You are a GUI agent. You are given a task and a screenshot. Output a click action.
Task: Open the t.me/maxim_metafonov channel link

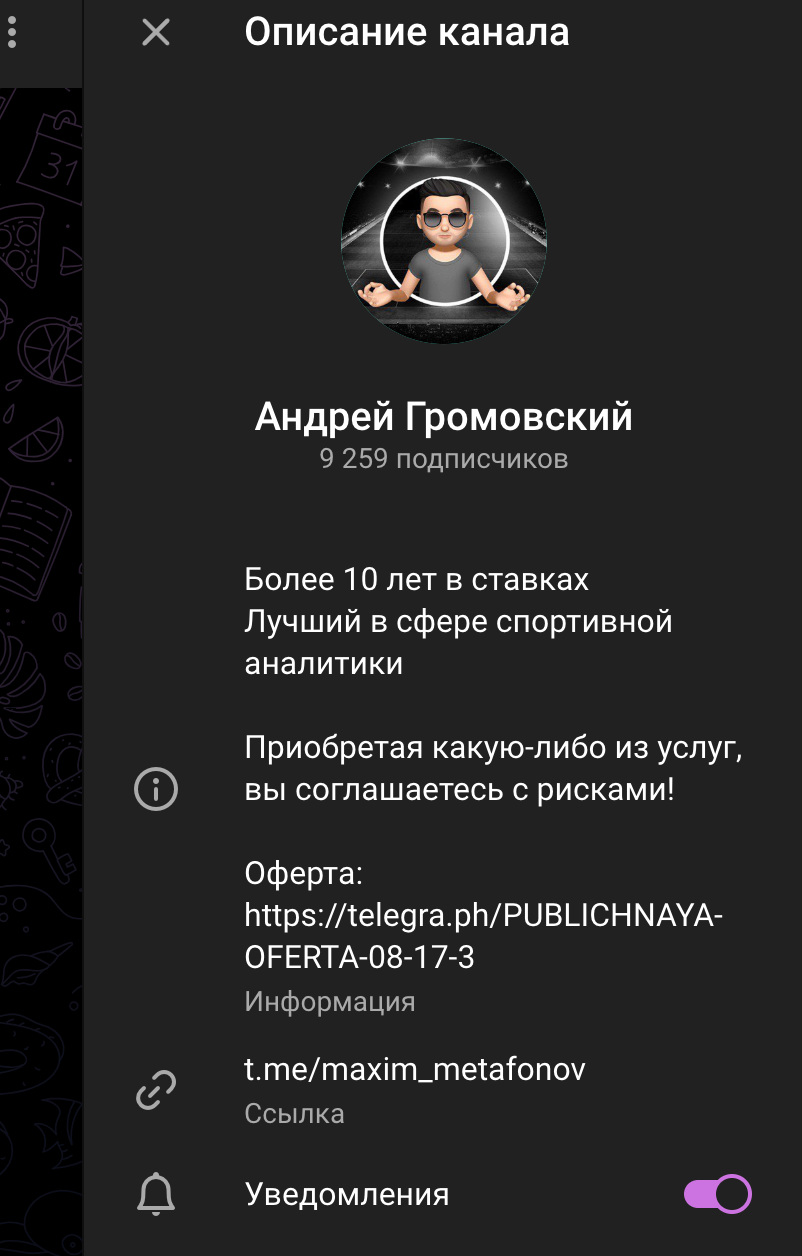point(415,1069)
